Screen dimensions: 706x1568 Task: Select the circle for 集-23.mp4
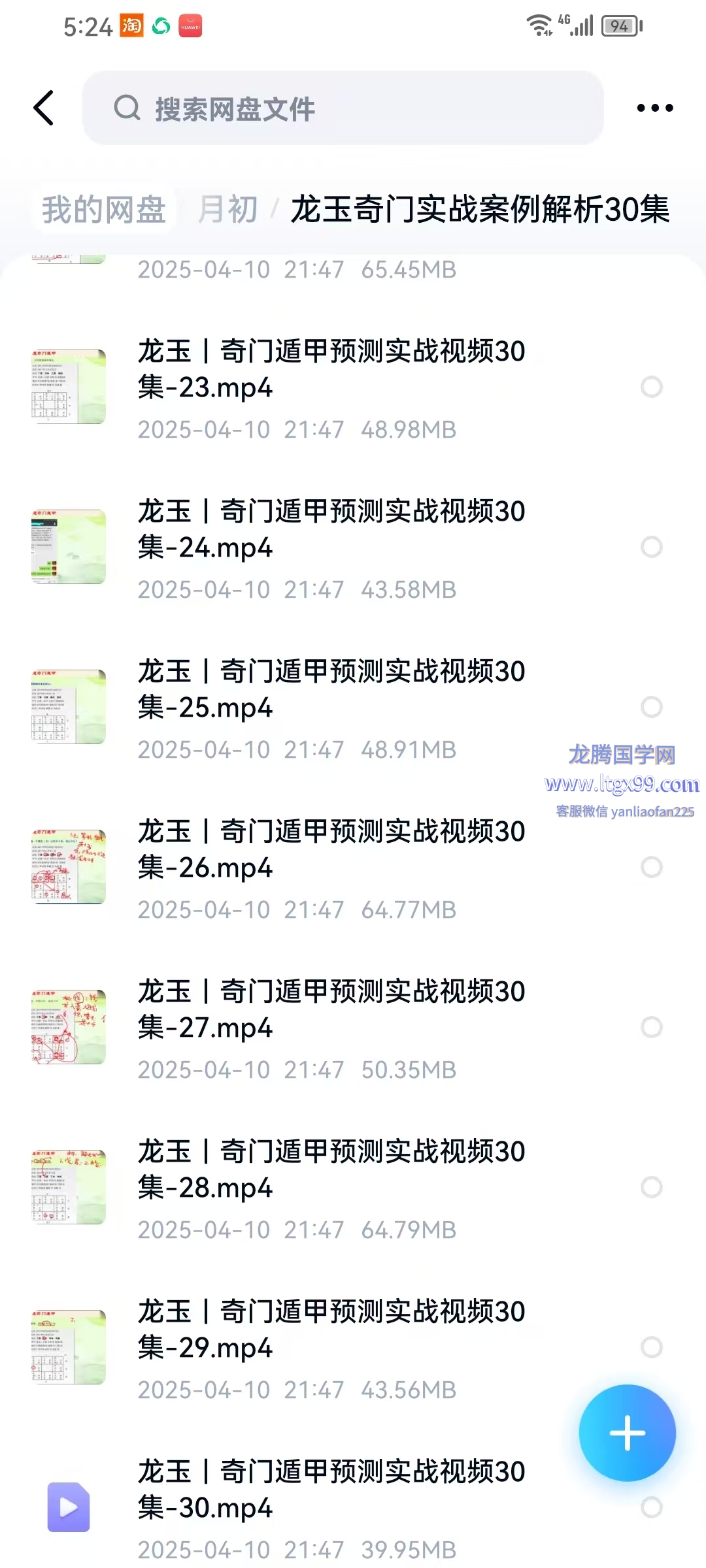(x=651, y=387)
